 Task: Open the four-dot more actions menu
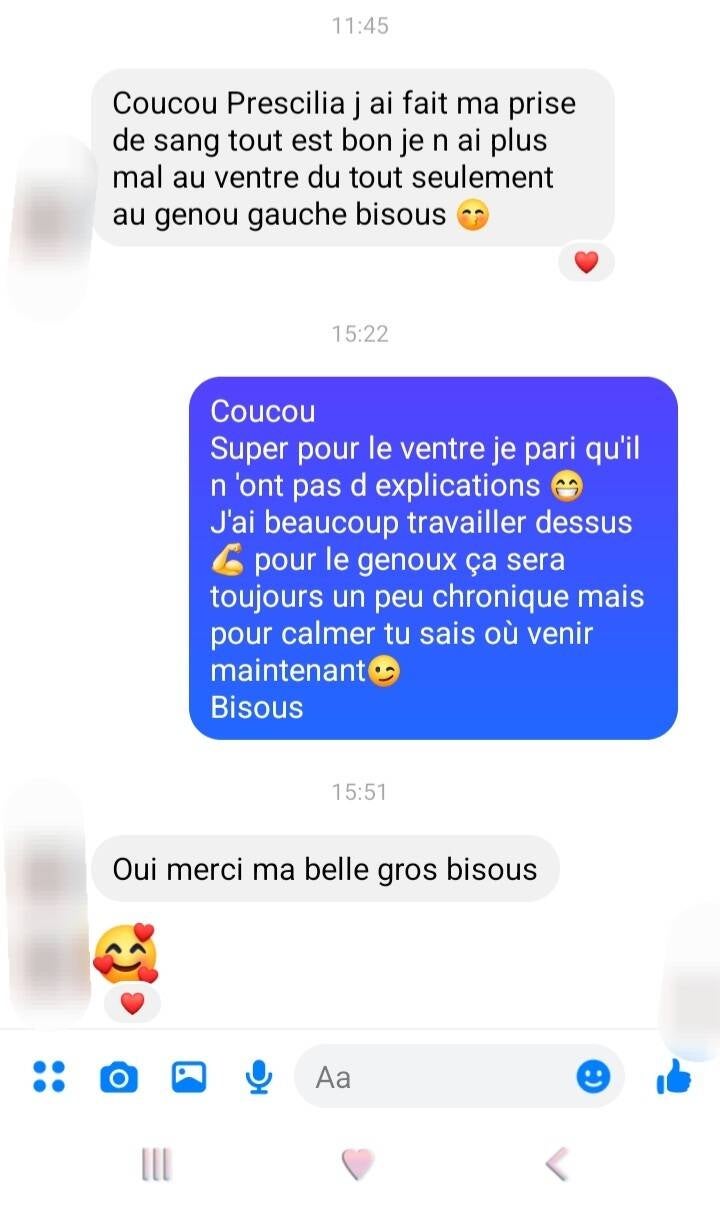(49, 1077)
